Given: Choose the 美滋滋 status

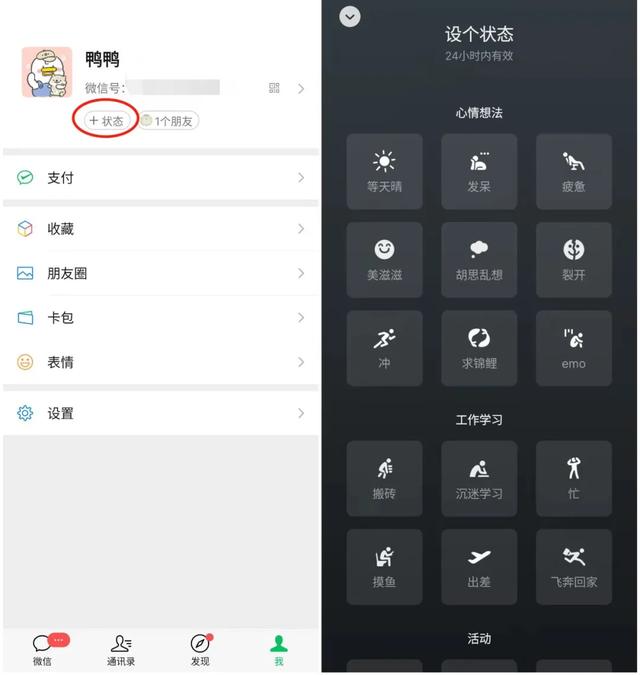Looking at the screenshot, I should (x=384, y=259).
